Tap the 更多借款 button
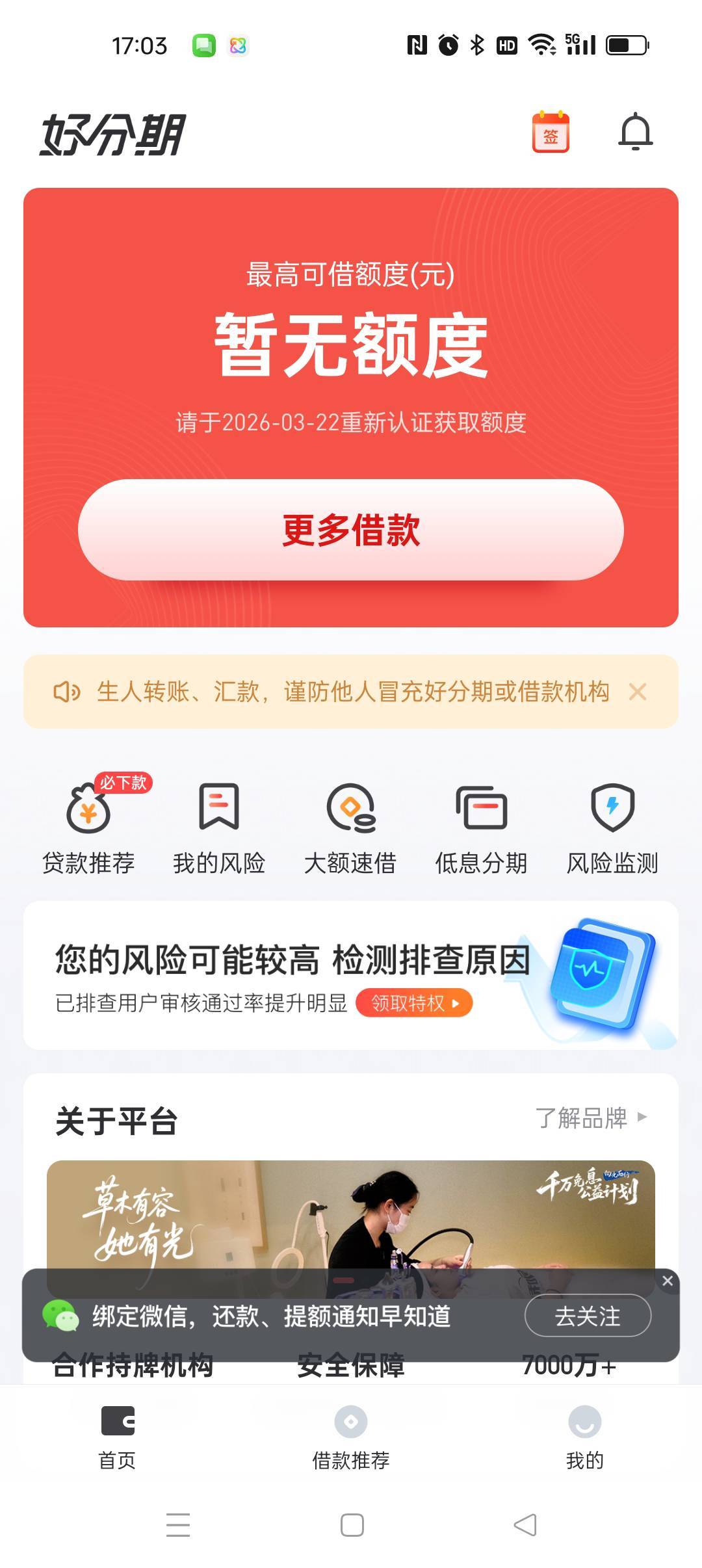 click(x=351, y=530)
